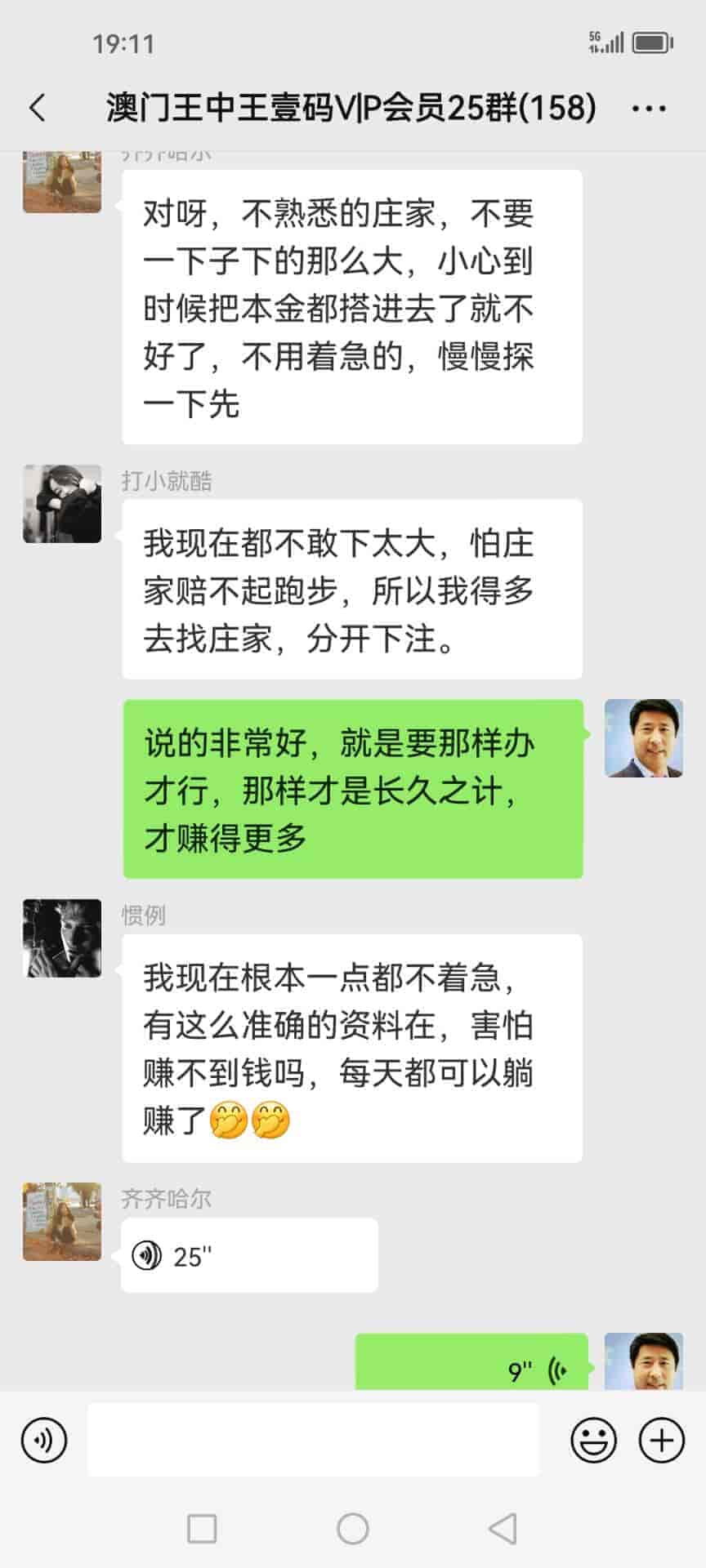The height and width of the screenshot is (1568, 706).
Task: Tap the system home button
Action: tap(353, 1528)
